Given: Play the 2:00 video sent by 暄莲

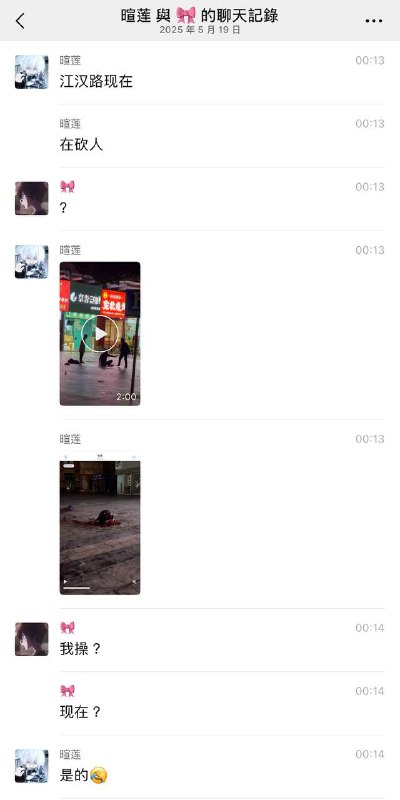Looking at the screenshot, I should click(x=100, y=334).
